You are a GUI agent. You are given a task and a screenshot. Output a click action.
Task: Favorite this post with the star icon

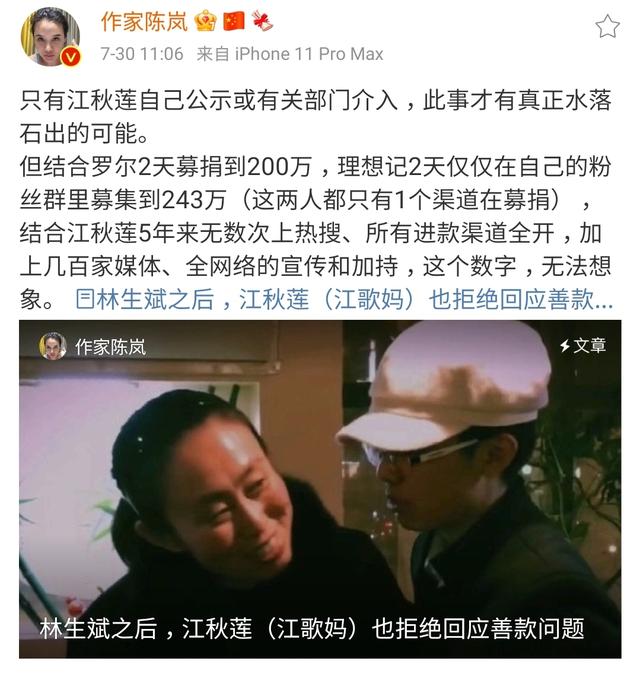(x=607, y=26)
